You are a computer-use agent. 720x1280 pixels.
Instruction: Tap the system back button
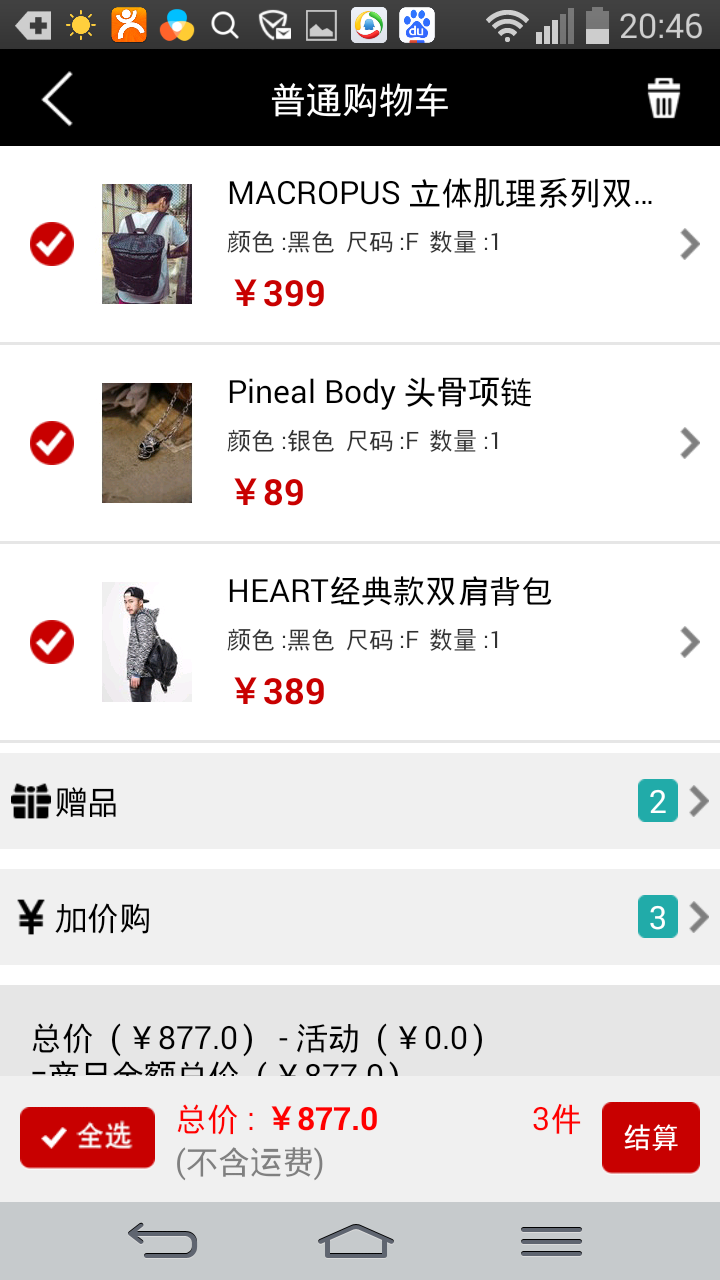click(x=163, y=1241)
